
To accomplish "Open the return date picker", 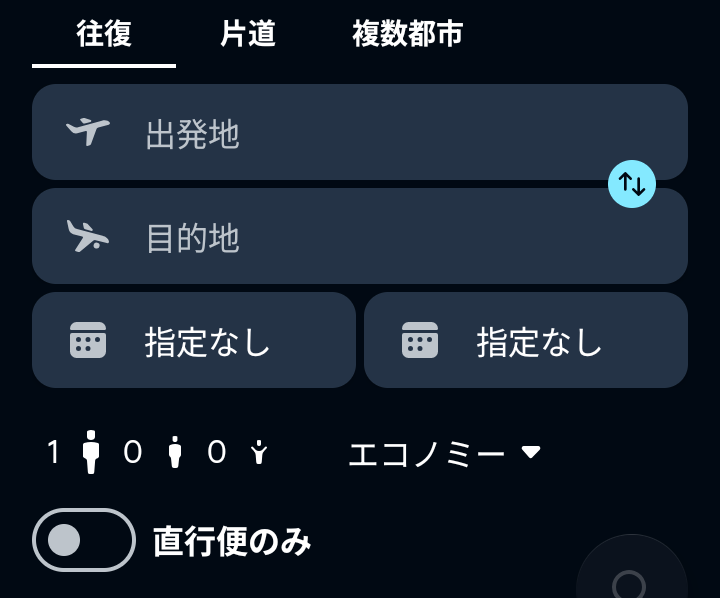I will (x=526, y=340).
